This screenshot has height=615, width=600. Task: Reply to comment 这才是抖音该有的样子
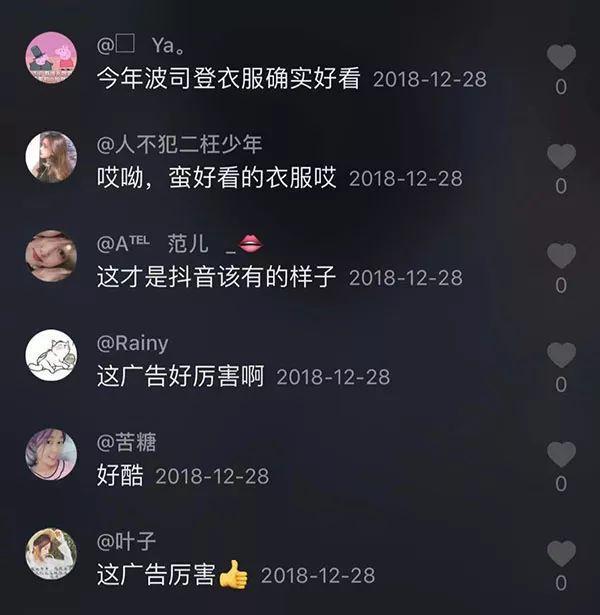pos(216,277)
